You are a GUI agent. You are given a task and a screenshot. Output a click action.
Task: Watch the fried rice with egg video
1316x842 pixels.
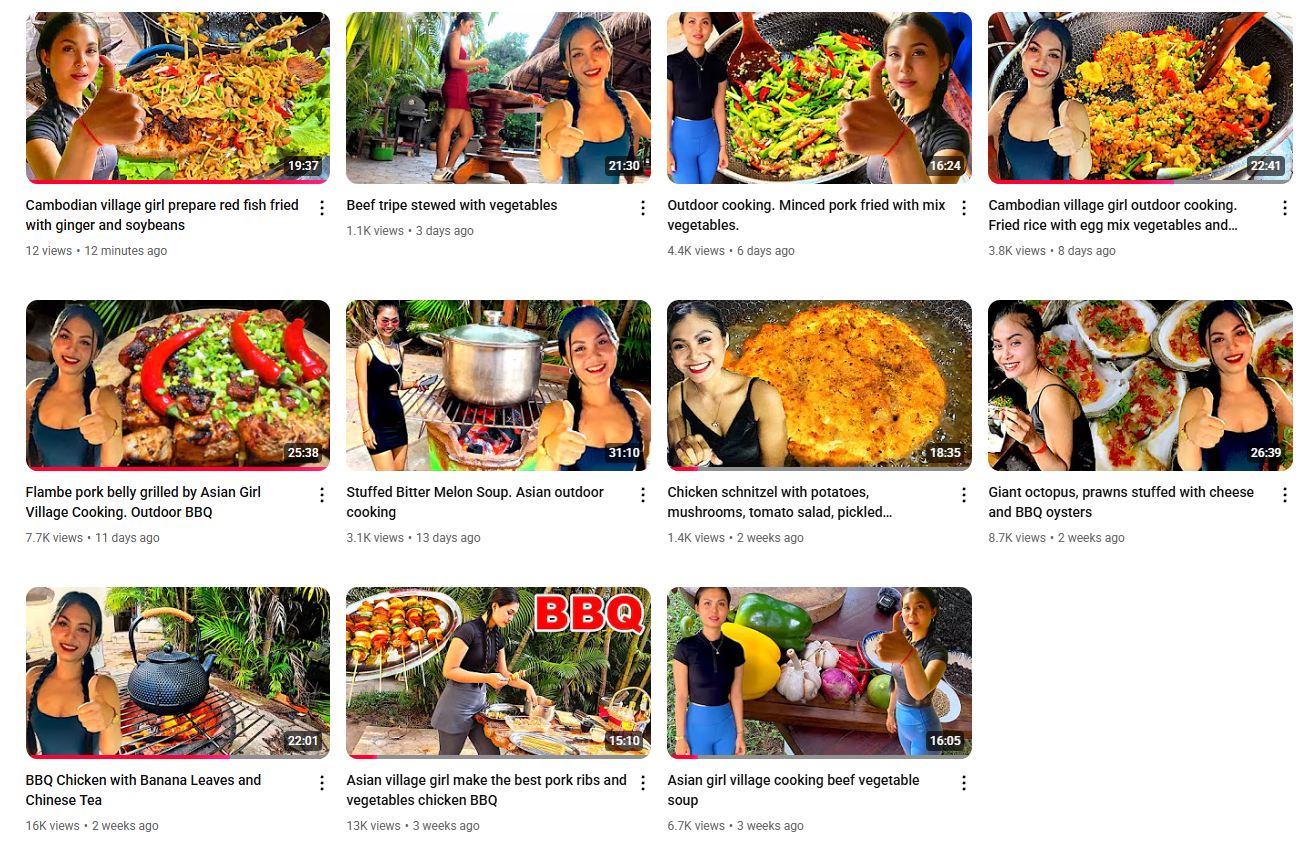click(x=1140, y=98)
